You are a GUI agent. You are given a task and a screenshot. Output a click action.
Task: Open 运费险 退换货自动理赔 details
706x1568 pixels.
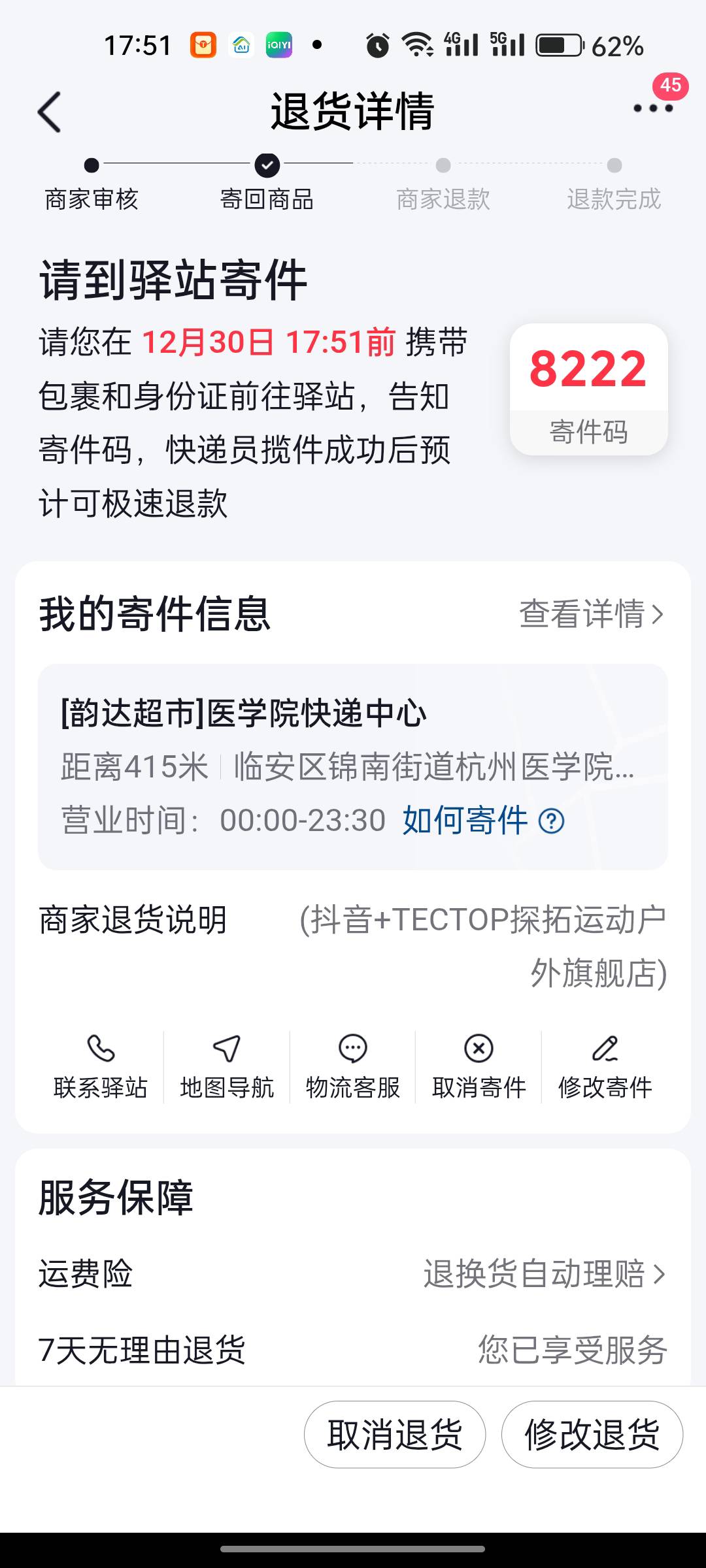(544, 1274)
